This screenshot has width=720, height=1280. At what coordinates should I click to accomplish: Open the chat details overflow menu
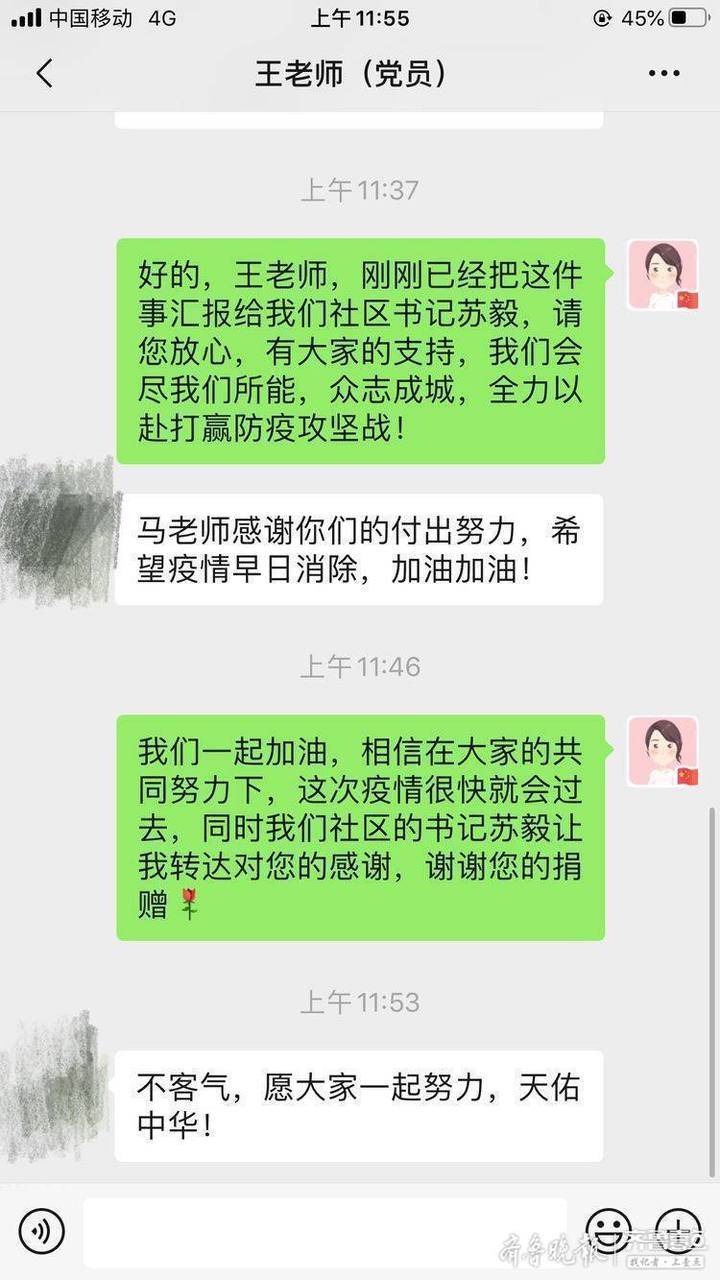click(x=664, y=74)
